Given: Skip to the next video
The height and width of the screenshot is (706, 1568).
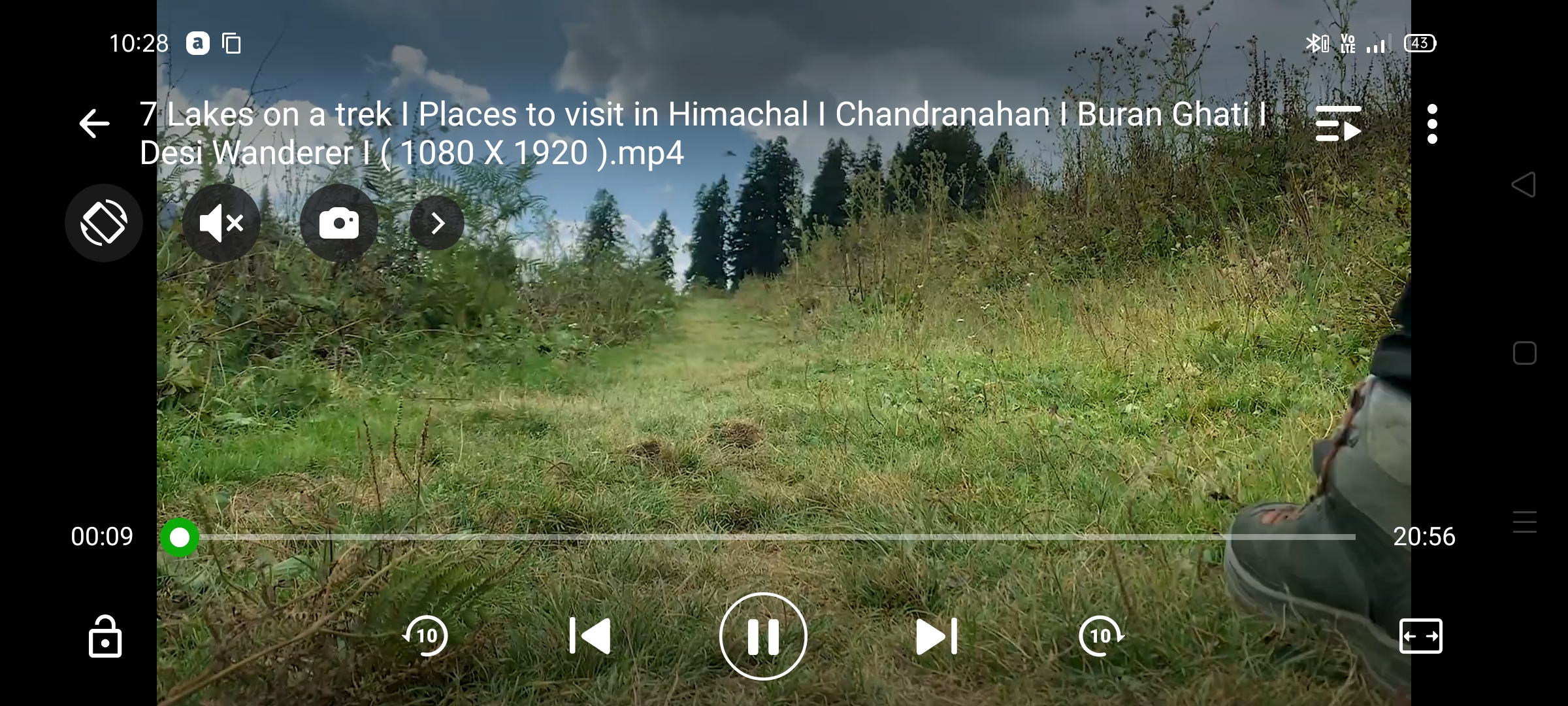Looking at the screenshot, I should (936, 636).
